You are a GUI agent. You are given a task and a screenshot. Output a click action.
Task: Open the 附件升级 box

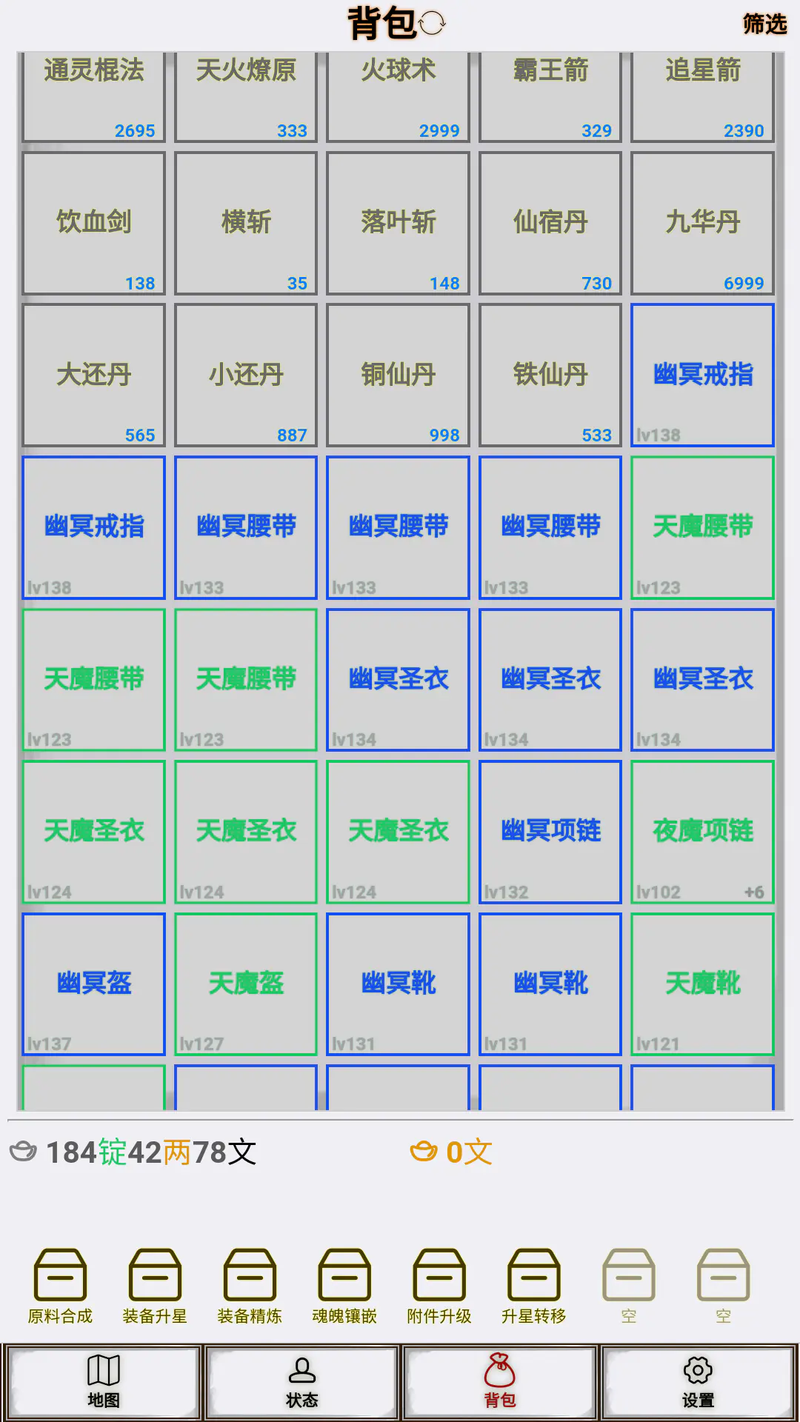pyautogui.click(x=439, y=1287)
